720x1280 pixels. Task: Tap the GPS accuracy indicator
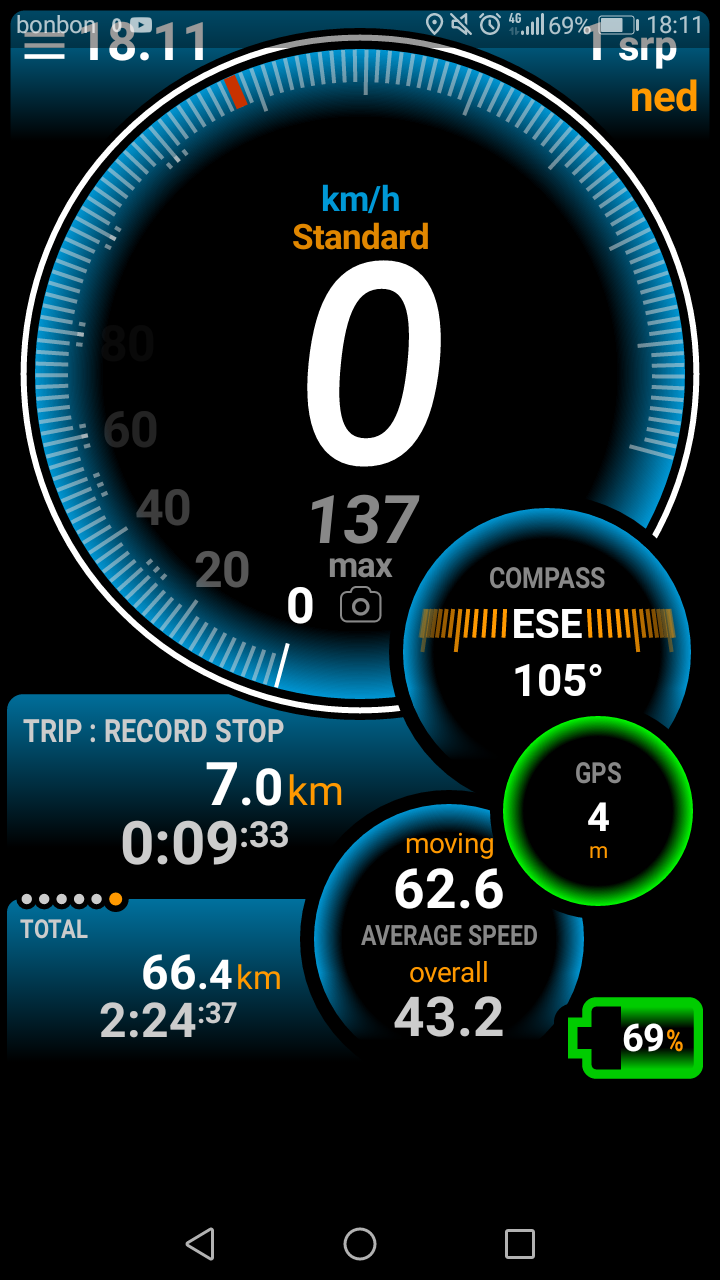598,810
